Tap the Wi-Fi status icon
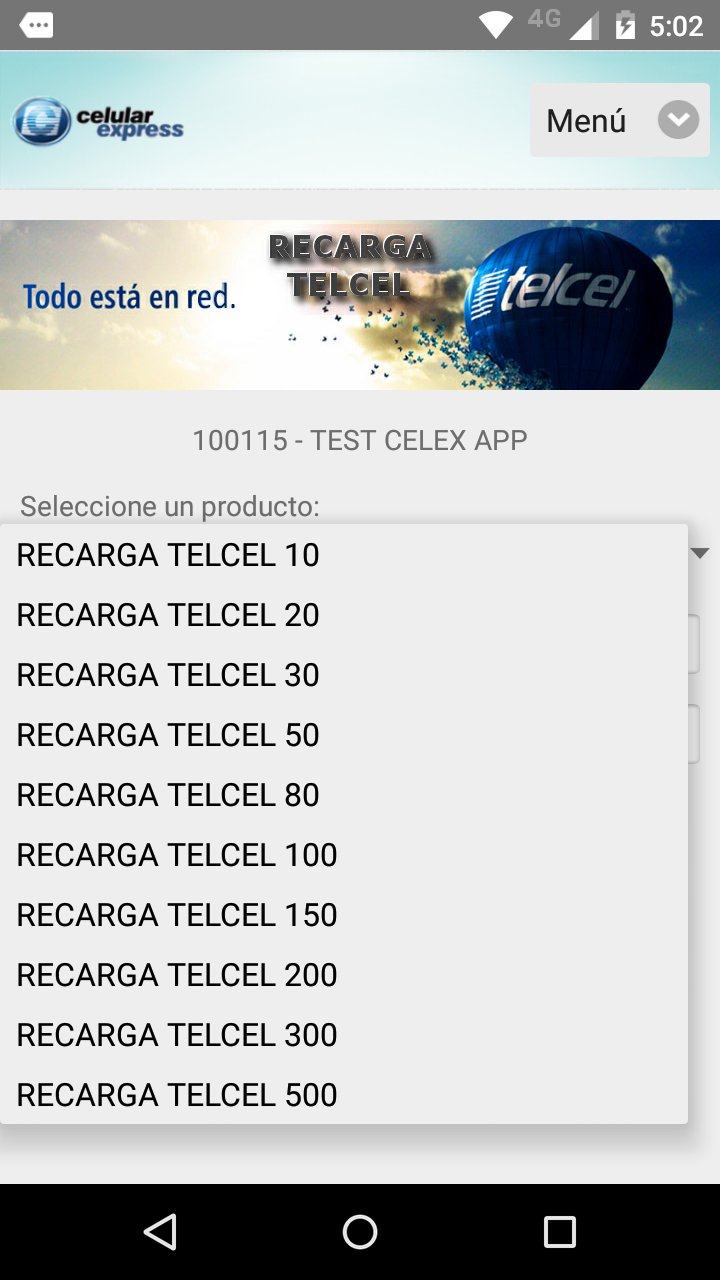720x1280 pixels. (x=496, y=25)
